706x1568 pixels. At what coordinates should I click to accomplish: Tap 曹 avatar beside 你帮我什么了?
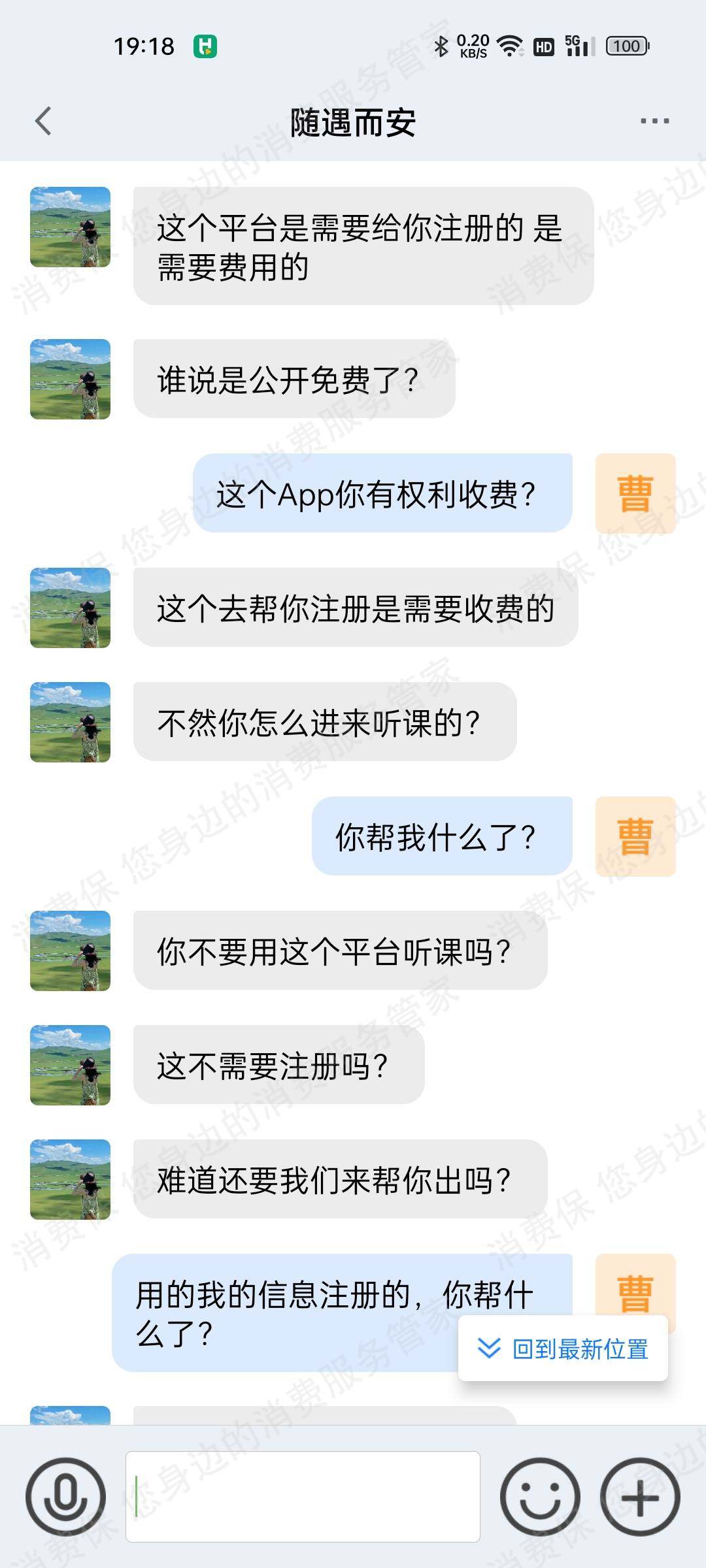(635, 836)
